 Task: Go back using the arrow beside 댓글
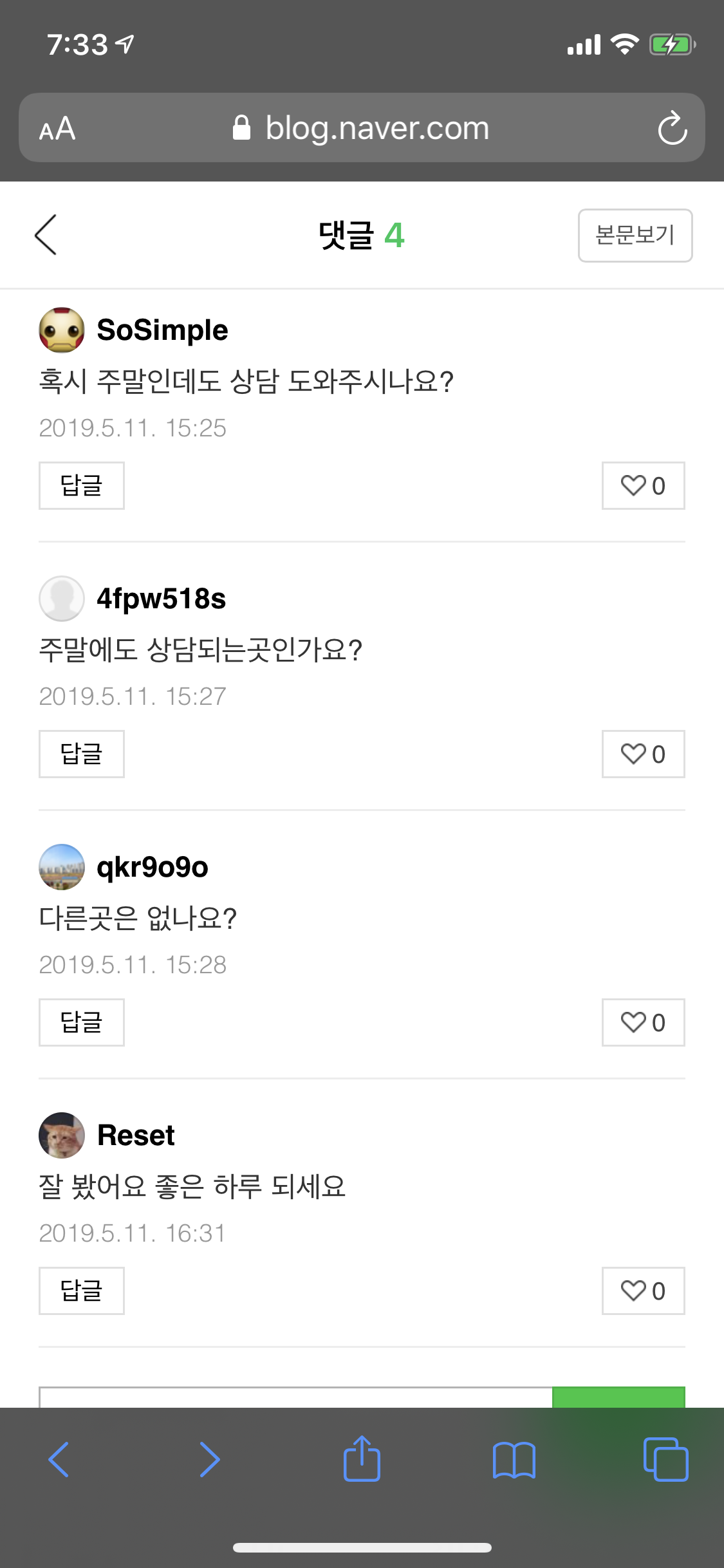pyautogui.click(x=46, y=235)
